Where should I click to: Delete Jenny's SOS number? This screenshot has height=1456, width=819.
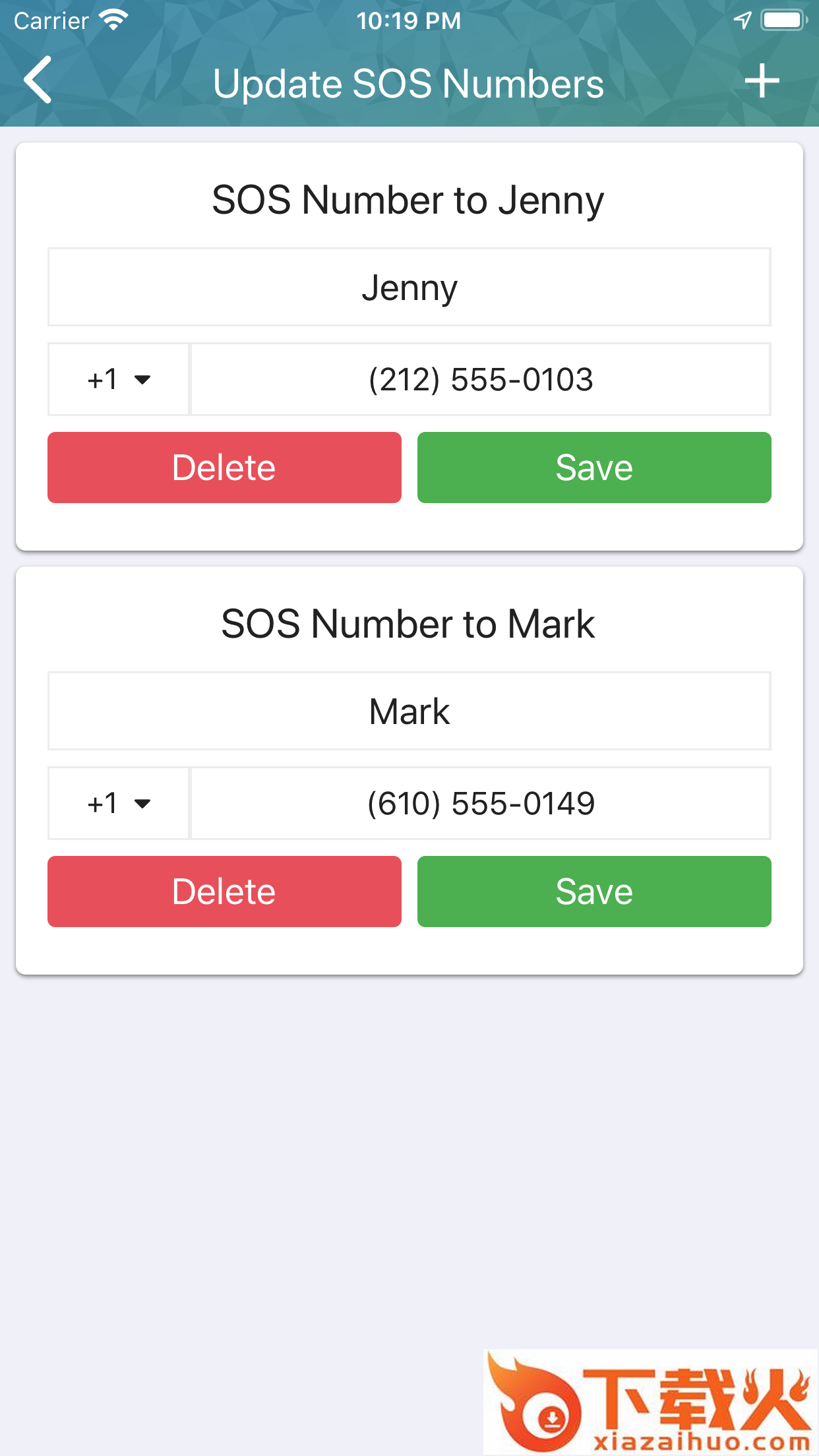click(x=224, y=468)
